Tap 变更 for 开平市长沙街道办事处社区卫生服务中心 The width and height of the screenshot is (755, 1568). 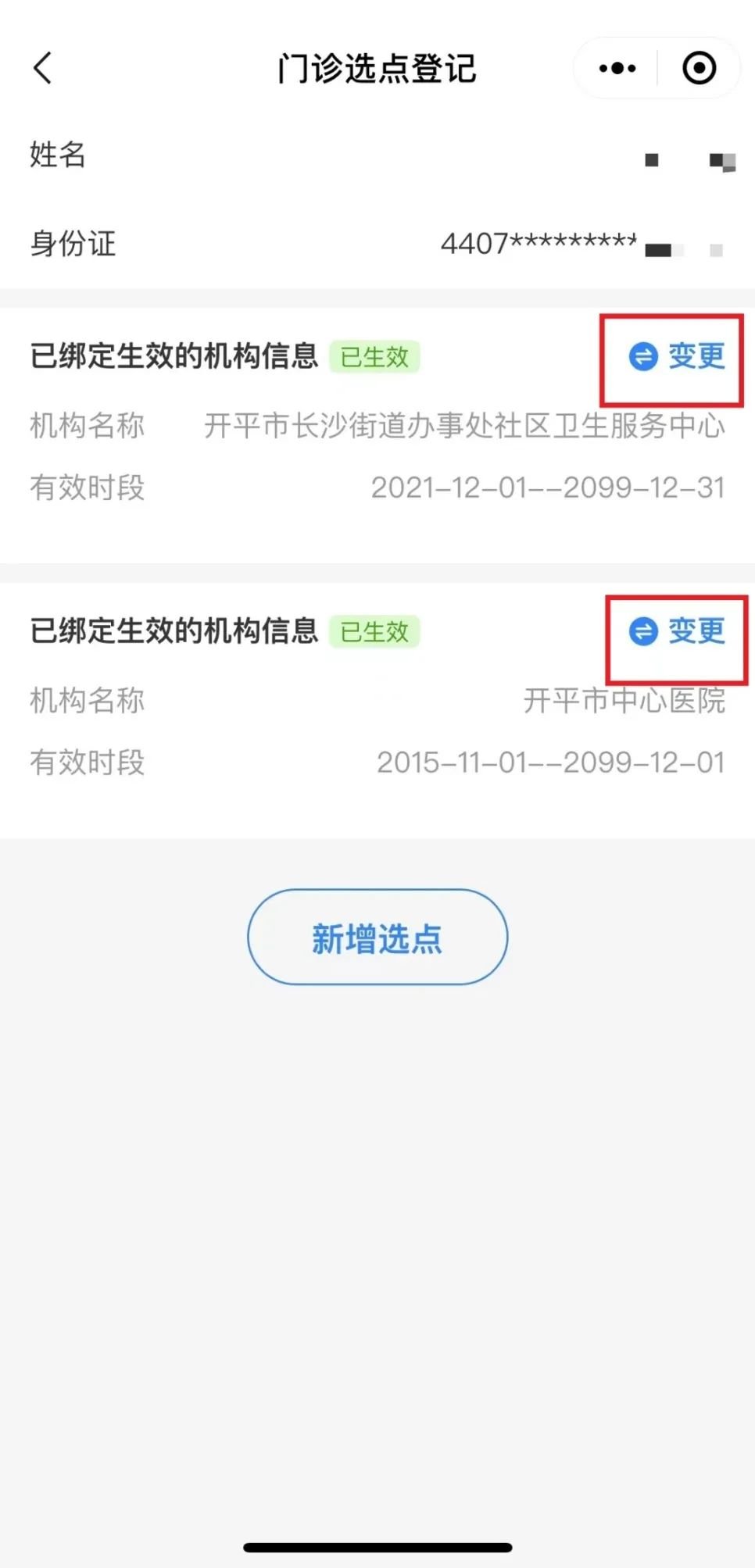pyautogui.click(x=677, y=357)
